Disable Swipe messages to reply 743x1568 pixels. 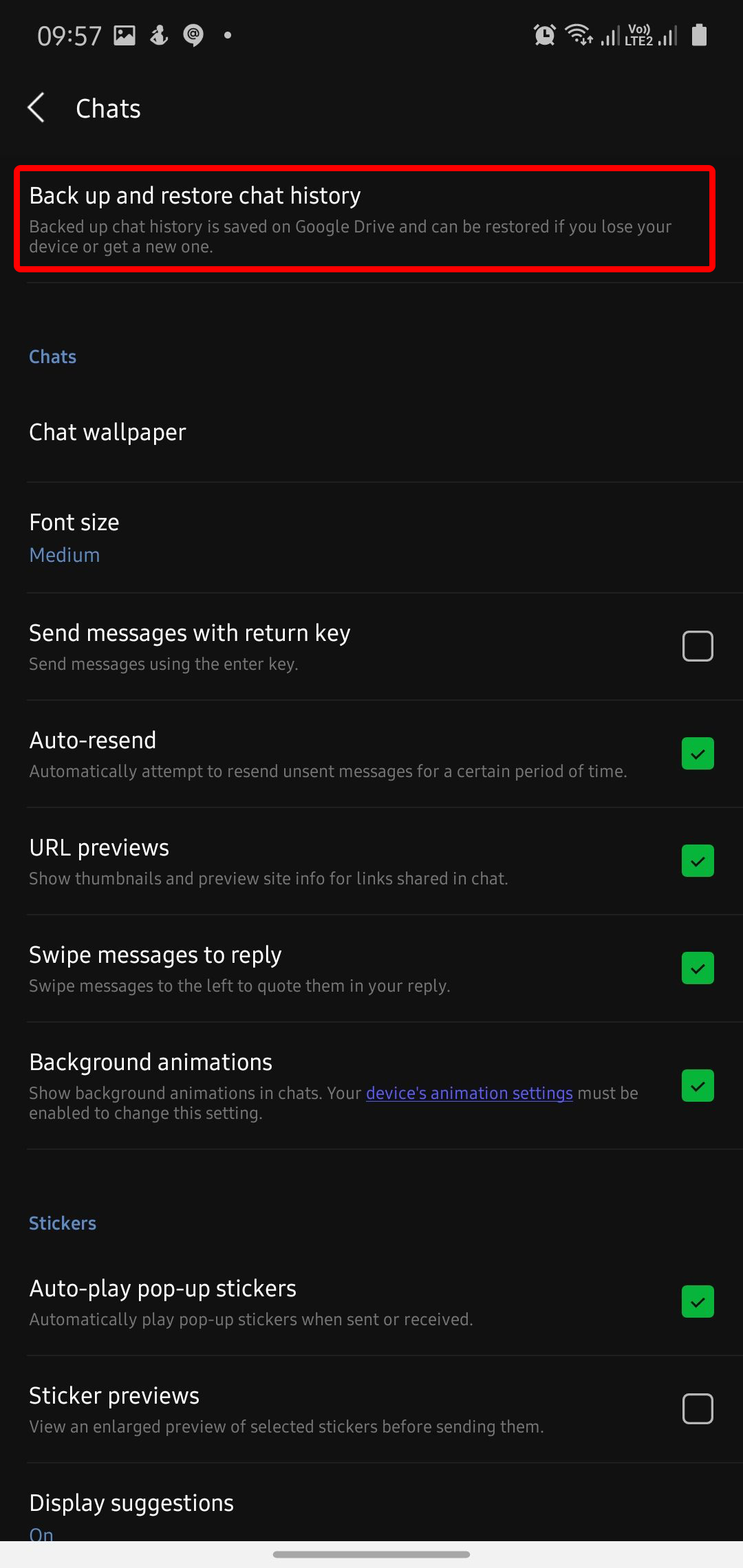click(x=698, y=968)
